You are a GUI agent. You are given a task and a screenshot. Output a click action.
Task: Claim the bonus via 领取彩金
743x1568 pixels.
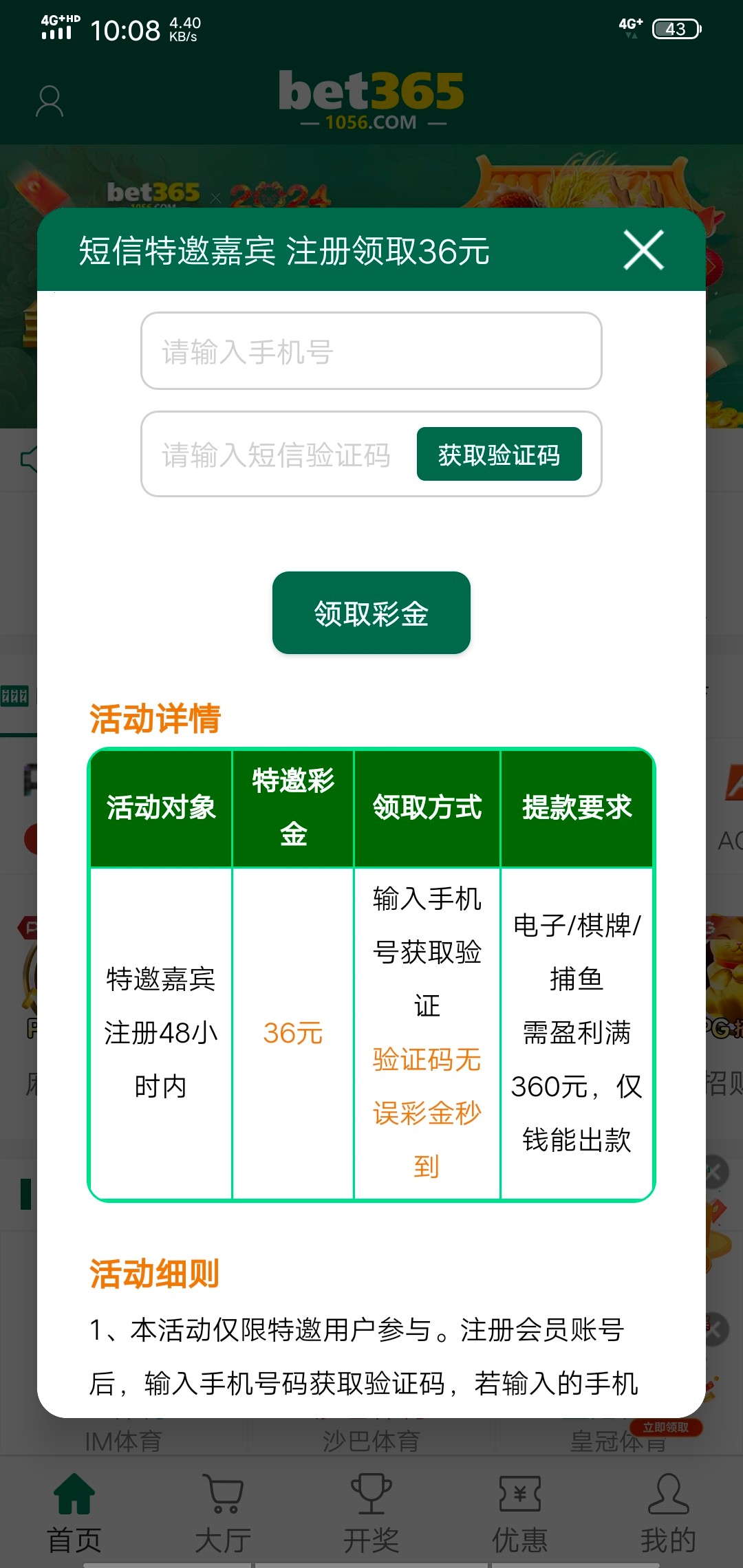(371, 613)
